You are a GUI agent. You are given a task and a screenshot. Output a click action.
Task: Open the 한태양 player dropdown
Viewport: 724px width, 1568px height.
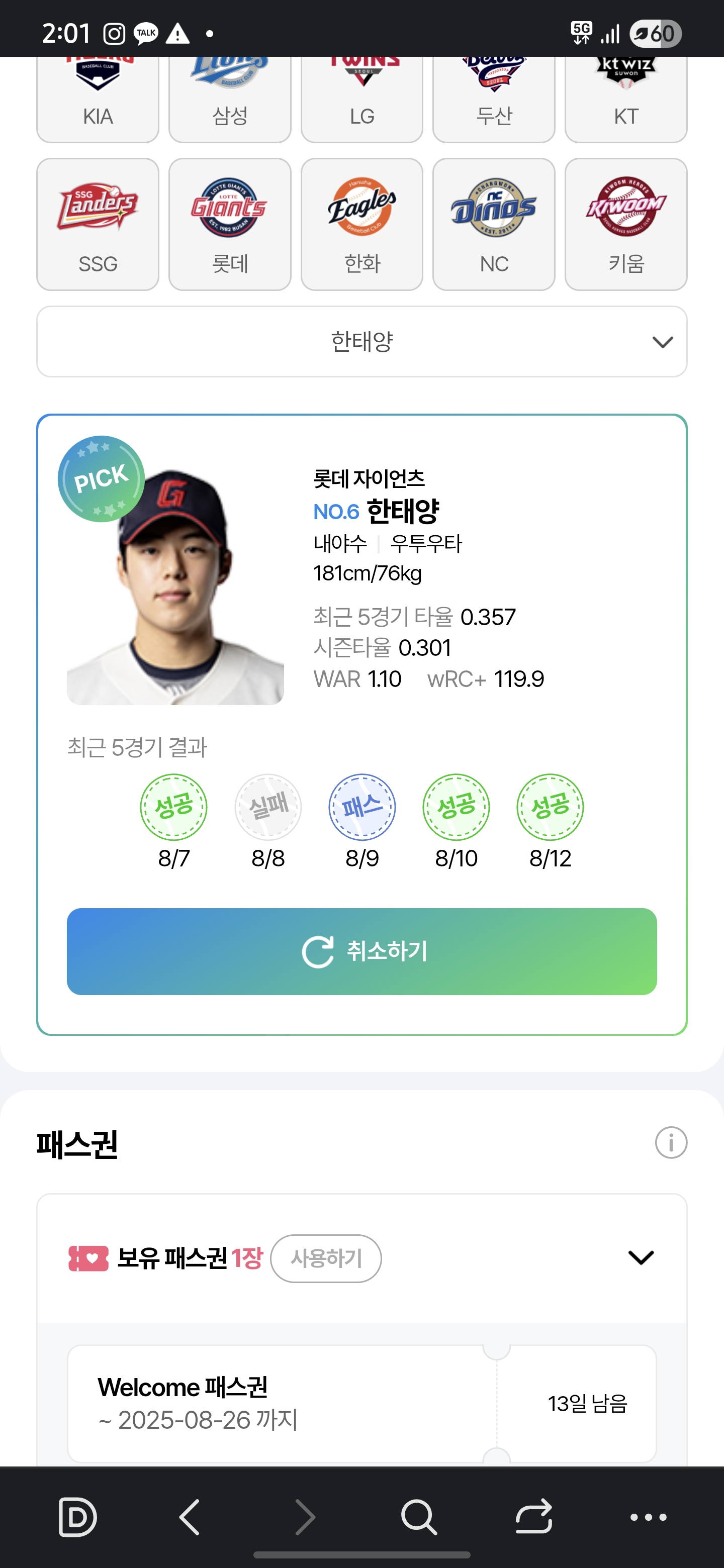click(361, 341)
